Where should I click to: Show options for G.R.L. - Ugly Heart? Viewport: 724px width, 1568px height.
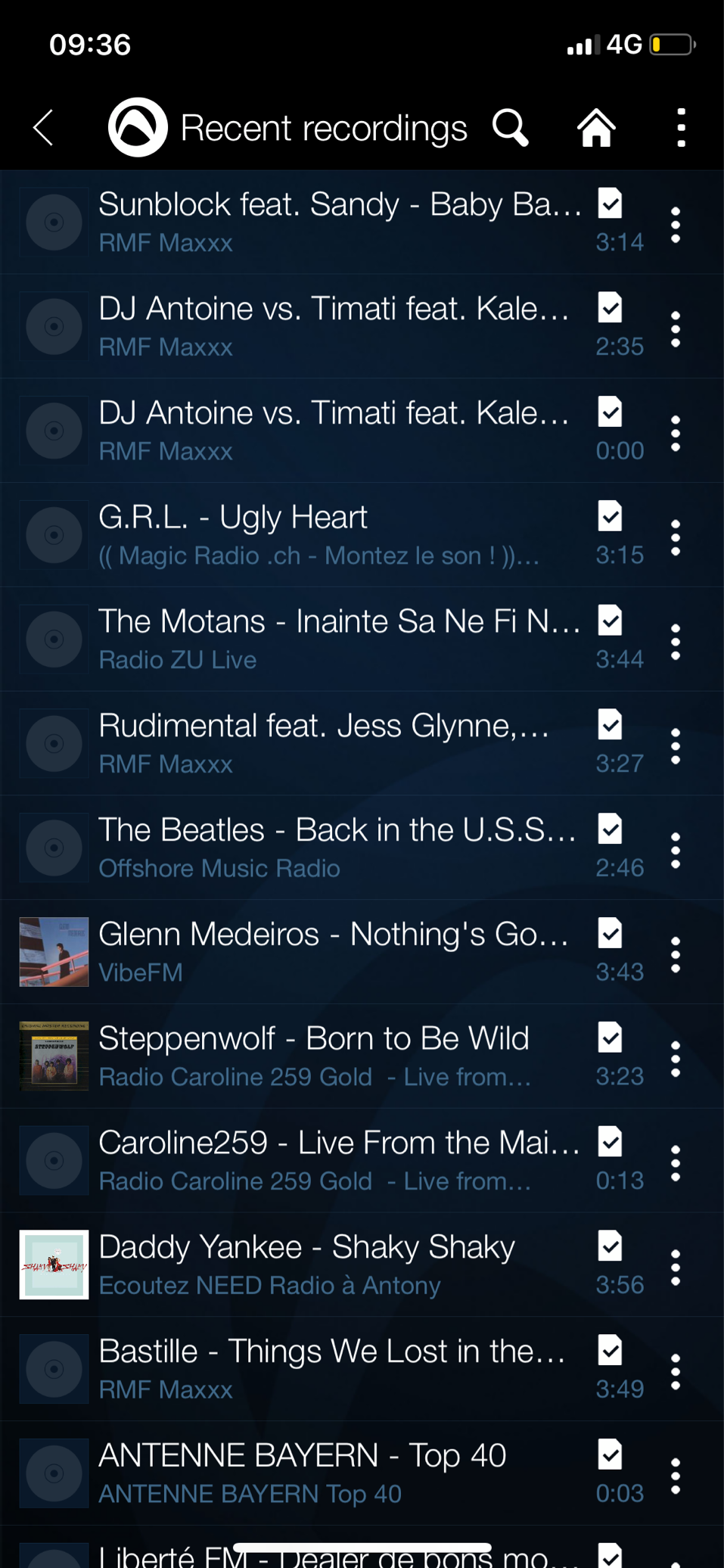coord(676,538)
